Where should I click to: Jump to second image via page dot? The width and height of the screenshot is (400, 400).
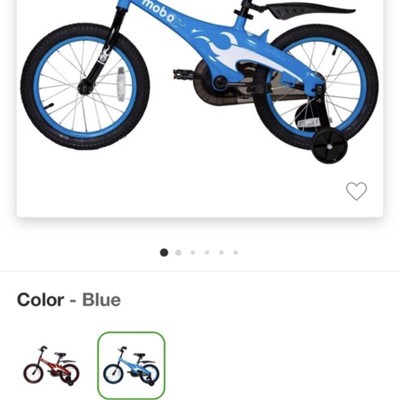[178, 253]
